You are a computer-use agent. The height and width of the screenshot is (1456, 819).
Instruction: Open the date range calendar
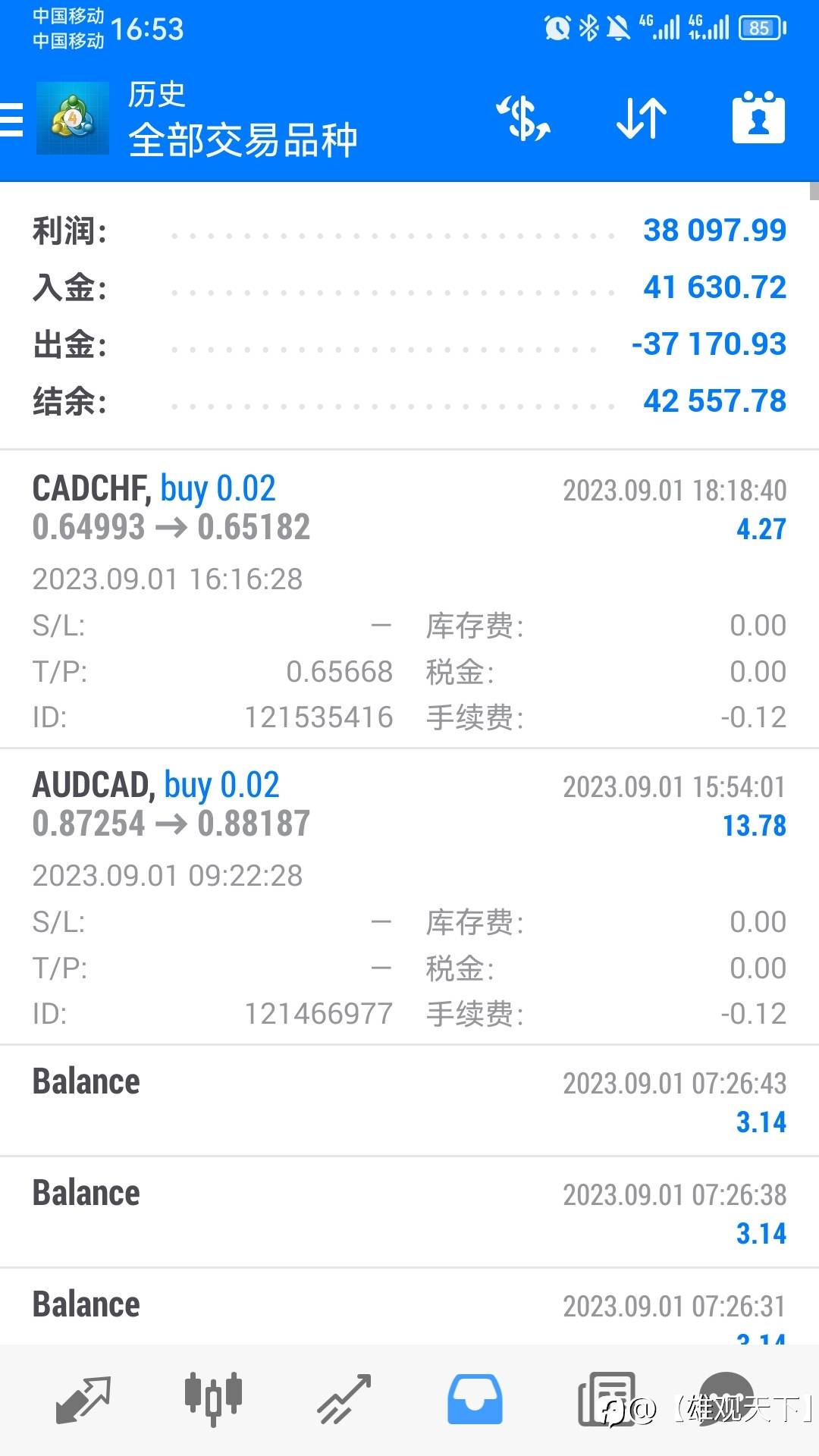[758, 119]
